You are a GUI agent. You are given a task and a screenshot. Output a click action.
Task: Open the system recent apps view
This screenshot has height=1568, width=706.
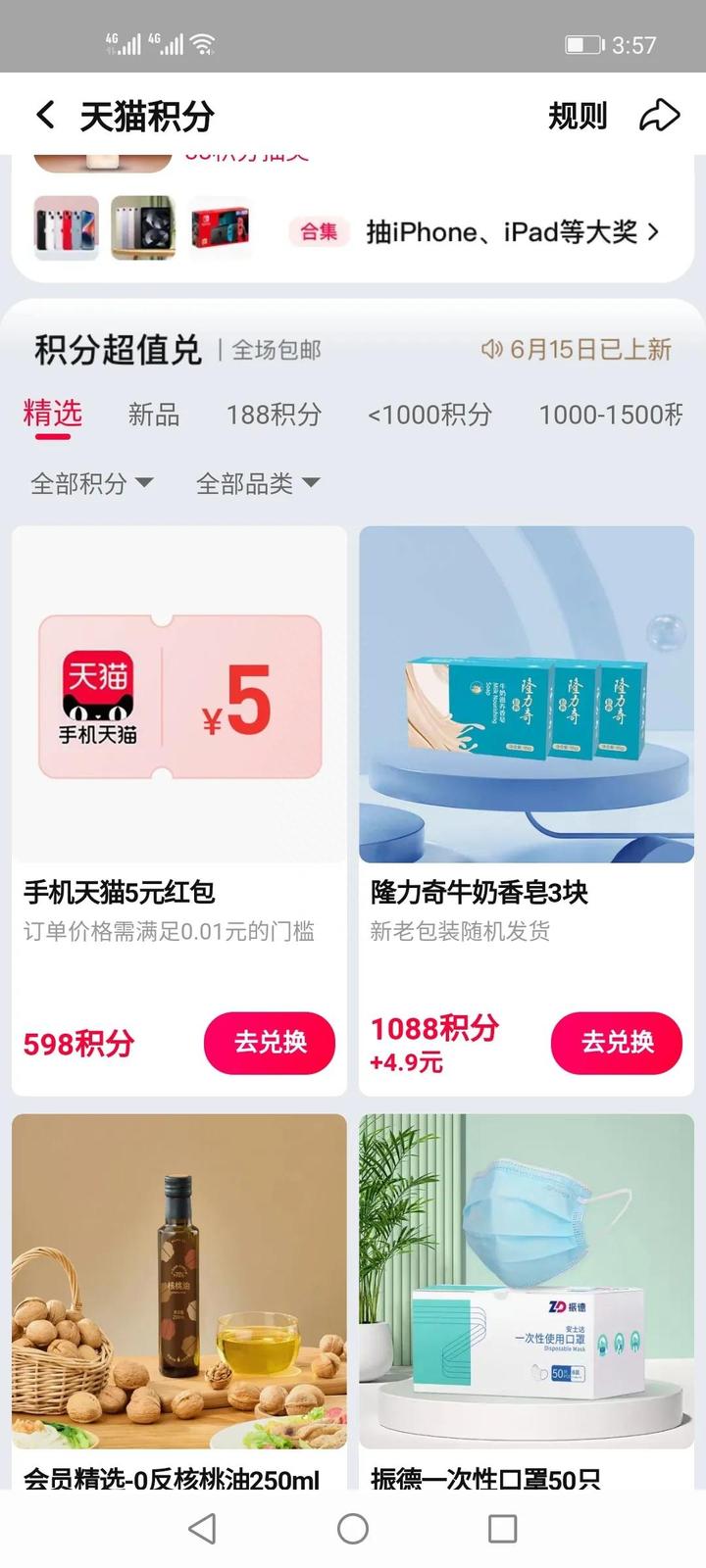click(x=503, y=1529)
